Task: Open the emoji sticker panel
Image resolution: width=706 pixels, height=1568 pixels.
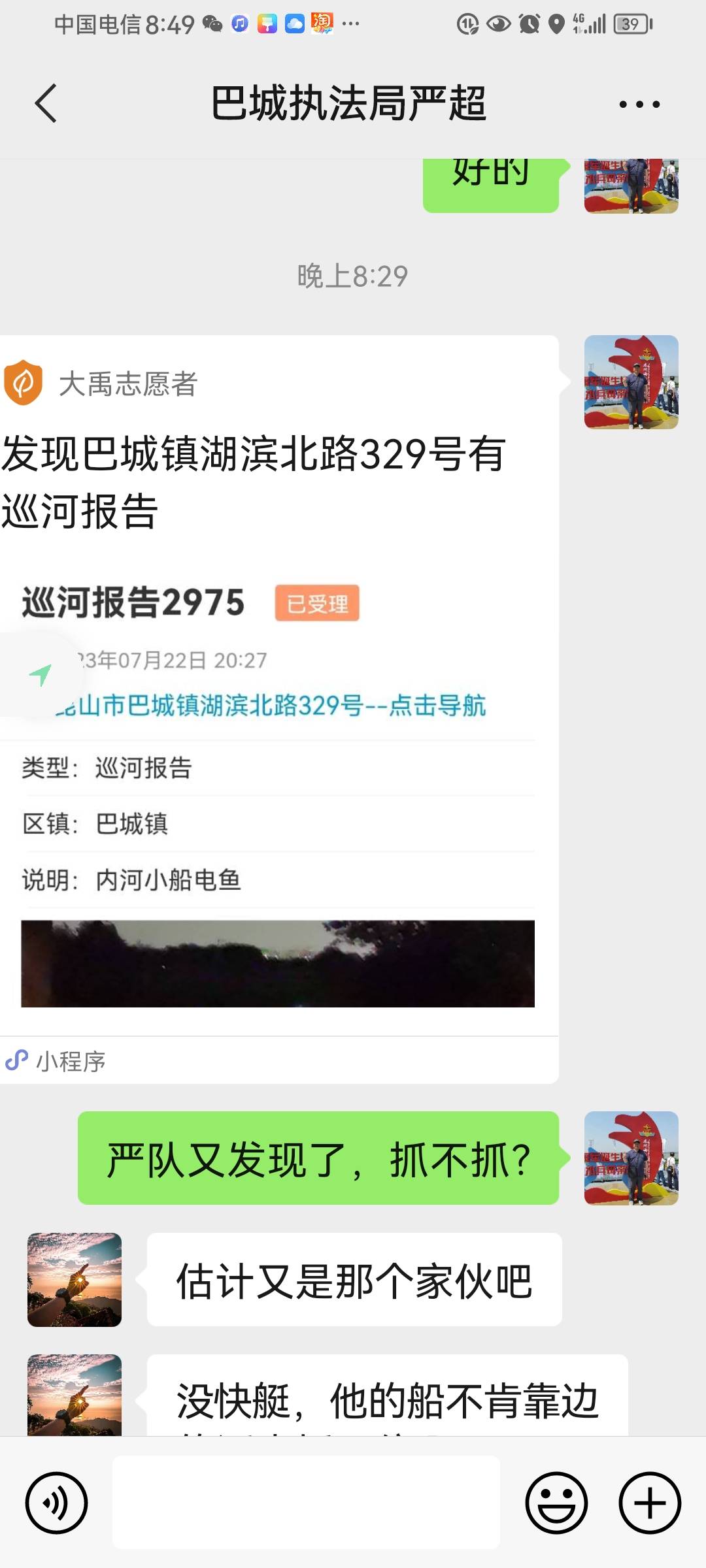Action: (x=556, y=1503)
